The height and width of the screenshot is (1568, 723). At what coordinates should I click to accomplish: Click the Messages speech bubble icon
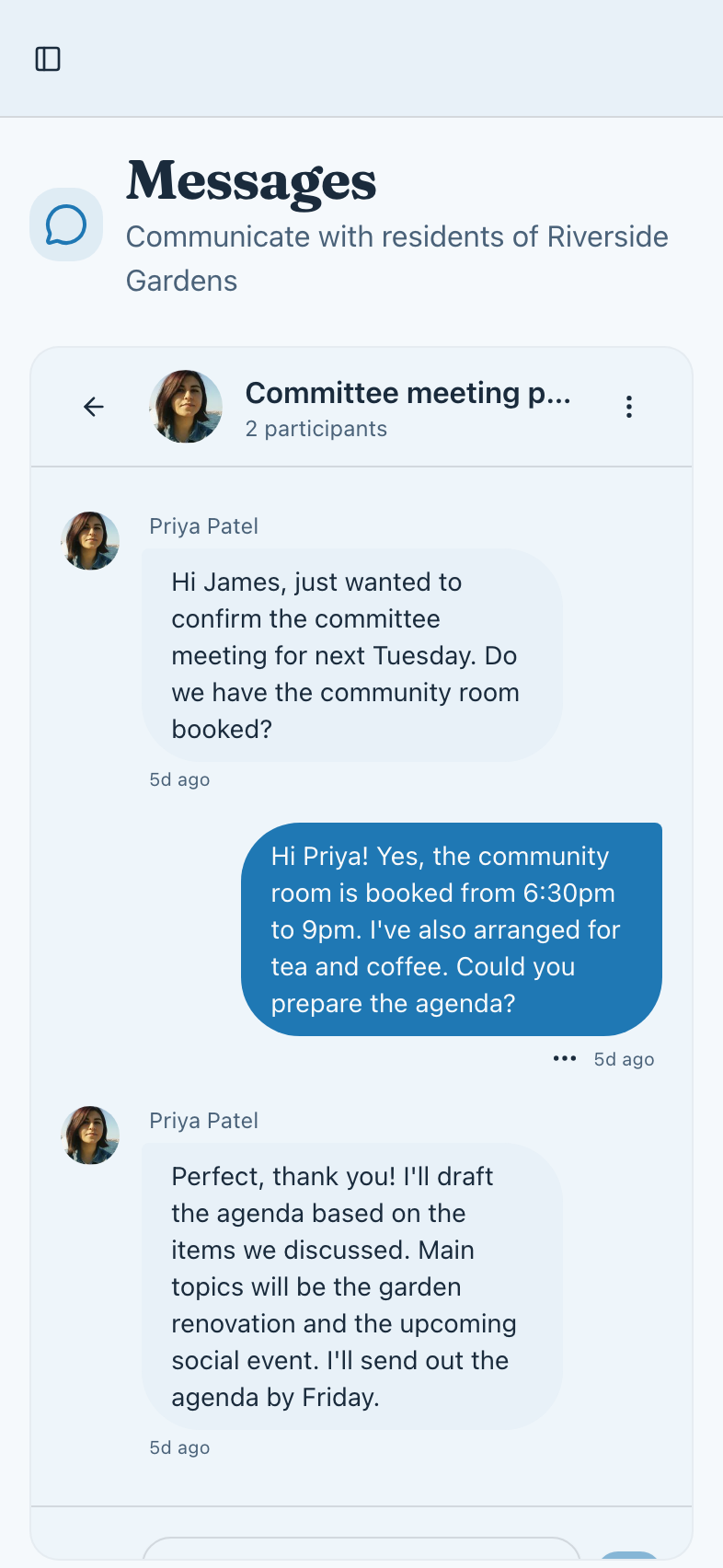point(65,224)
